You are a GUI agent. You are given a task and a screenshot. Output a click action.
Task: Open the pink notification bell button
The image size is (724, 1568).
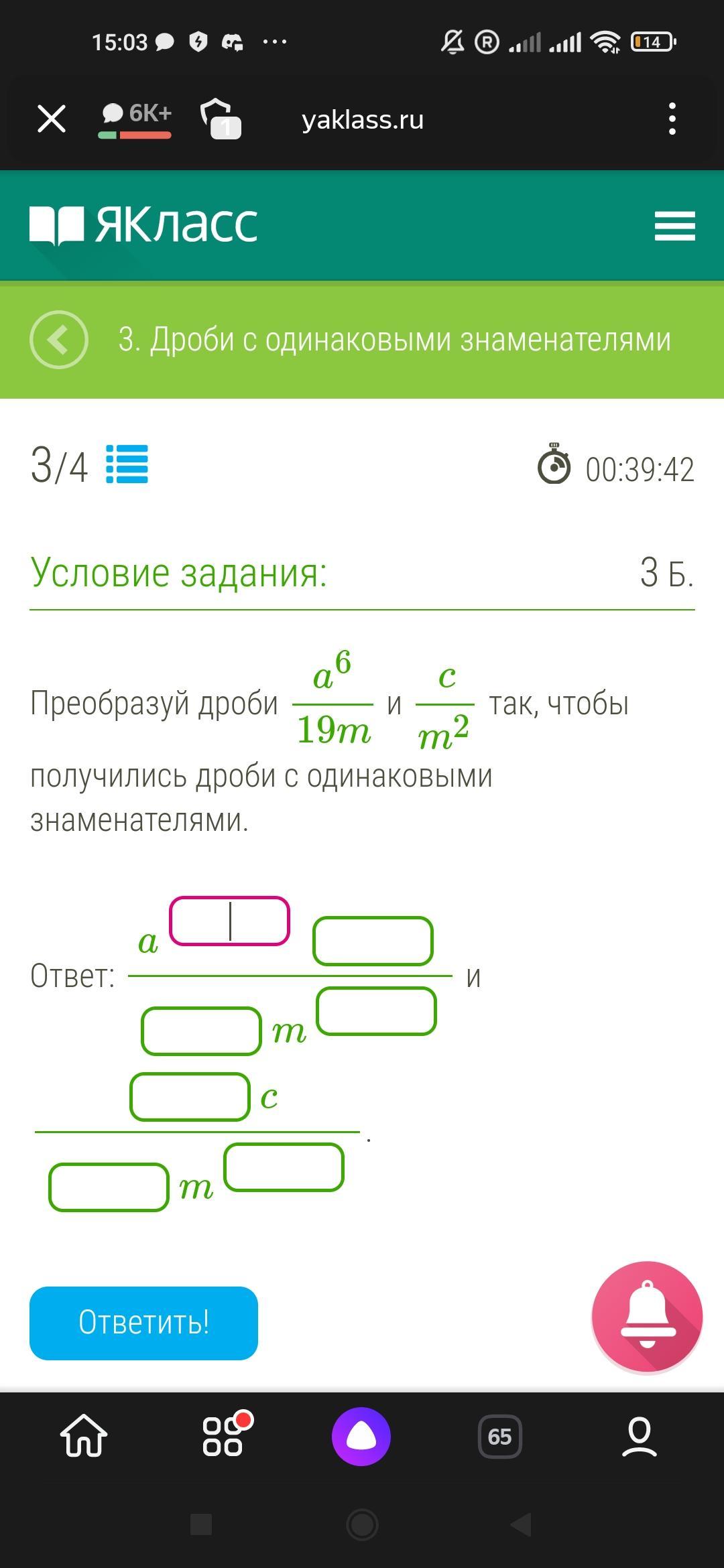647,1317
